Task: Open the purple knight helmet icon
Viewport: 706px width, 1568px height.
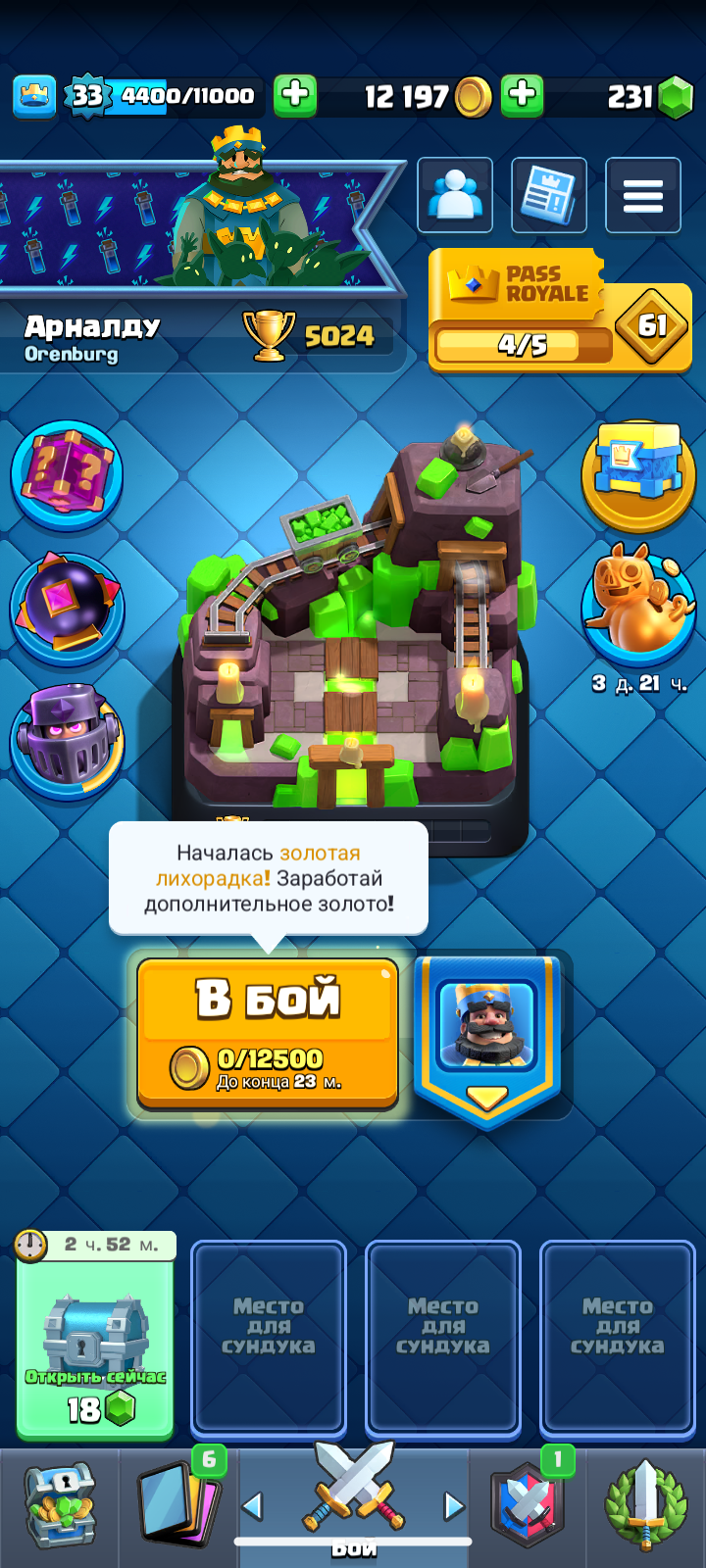Action: pyautogui.click(x=67, y=742)
